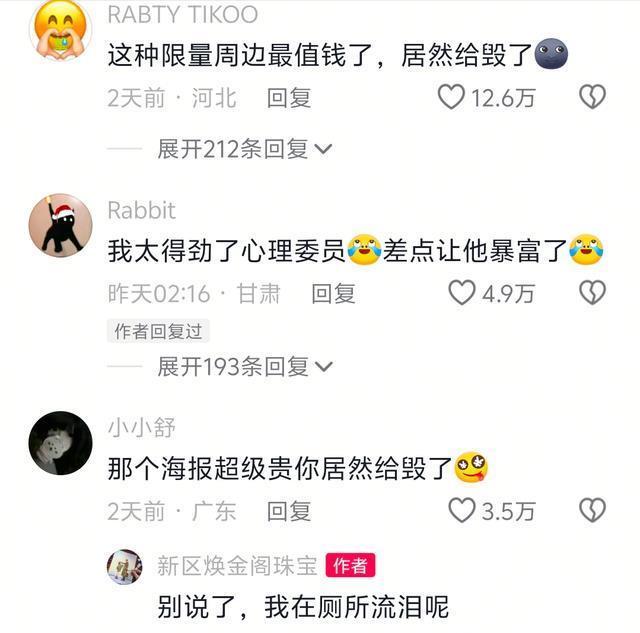
Task: Dislike 小小舒's comment
Action: [592, 510]
